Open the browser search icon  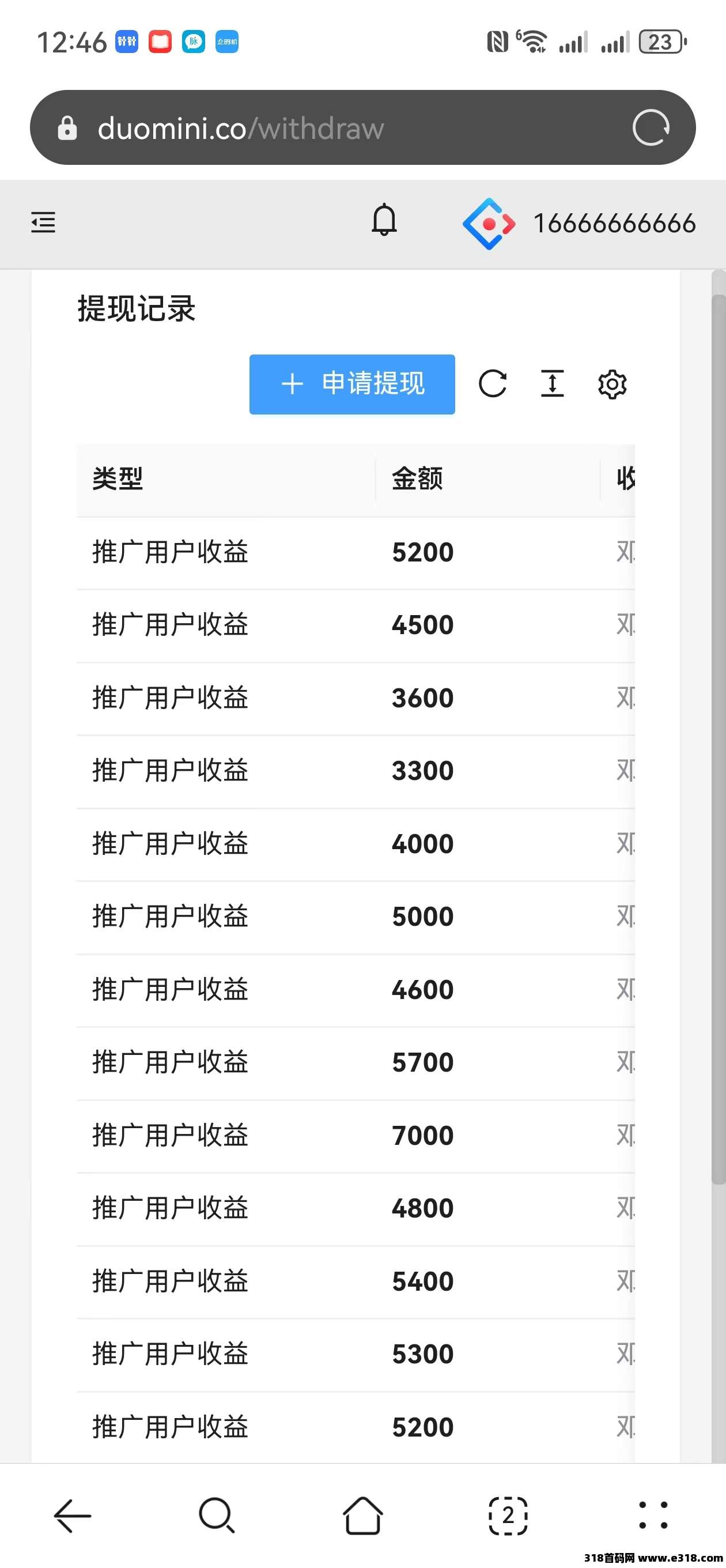coord(217,1515)
